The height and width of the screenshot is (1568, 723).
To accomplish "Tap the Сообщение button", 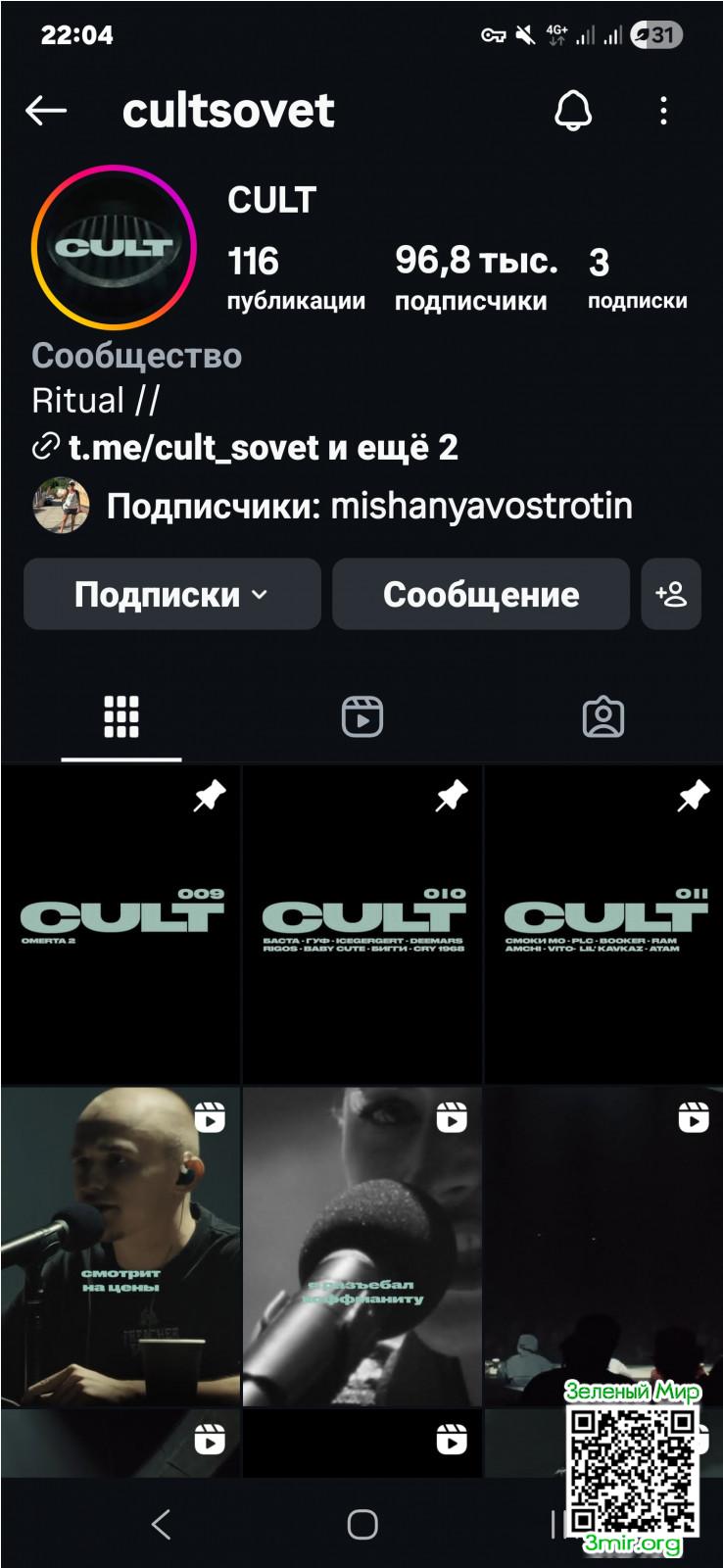I will coord(480,594).
